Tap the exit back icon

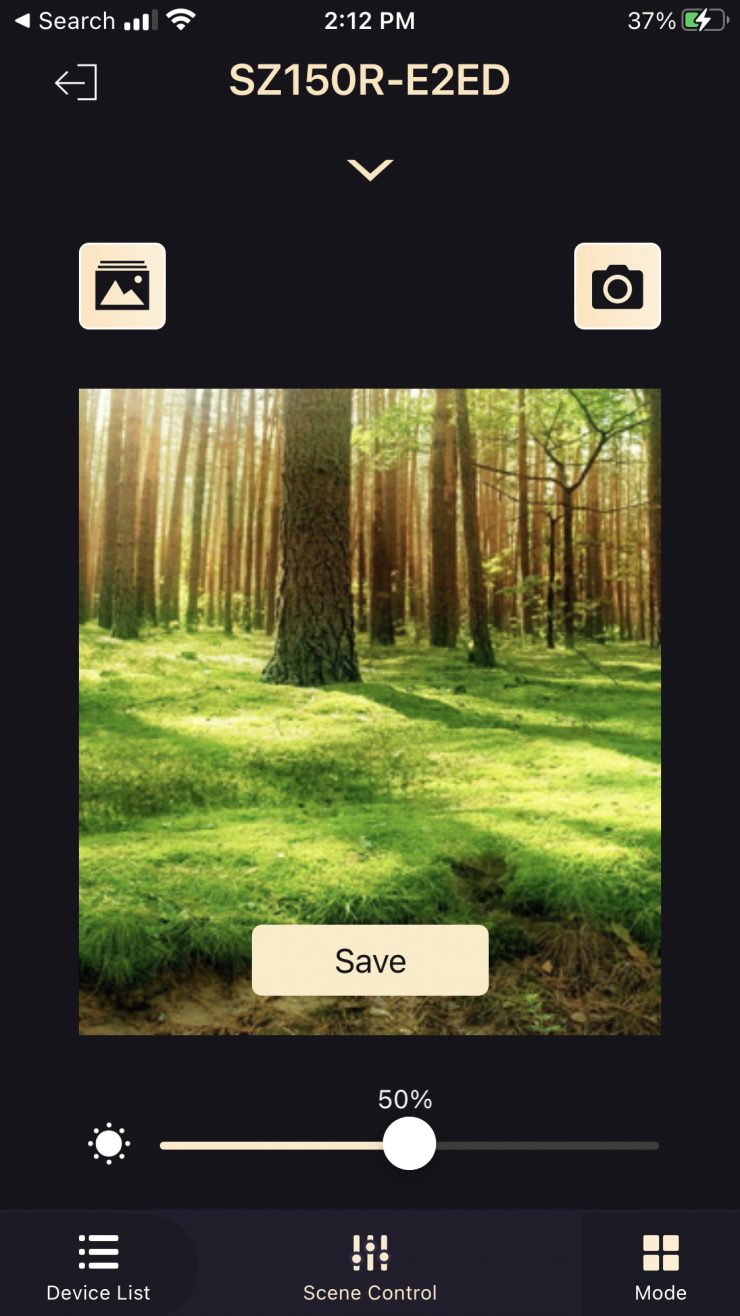click(x=76, y=82)
